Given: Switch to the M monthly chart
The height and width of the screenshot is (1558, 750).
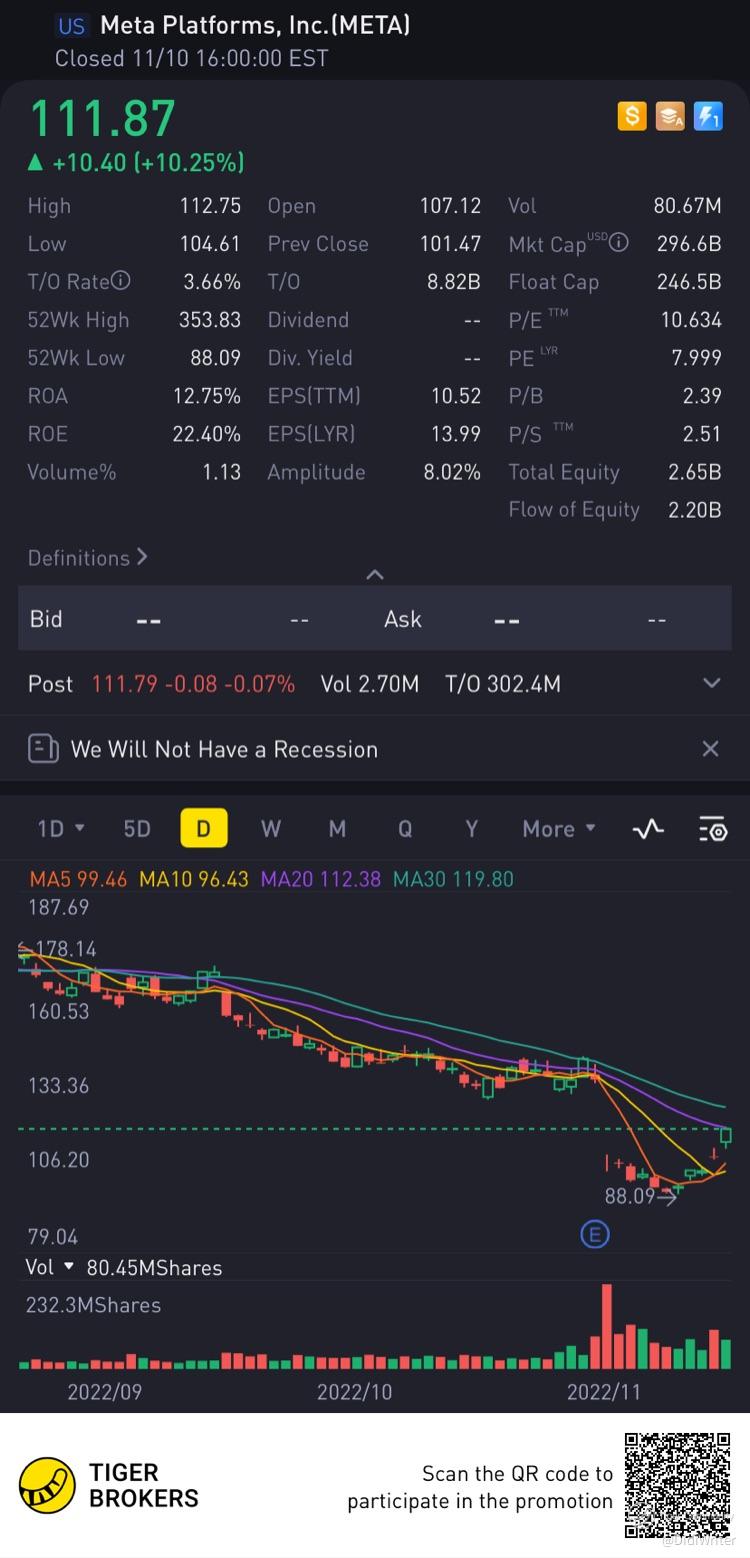Looking at the screenshot, I should pyautogui.click(x=337, y=829).
